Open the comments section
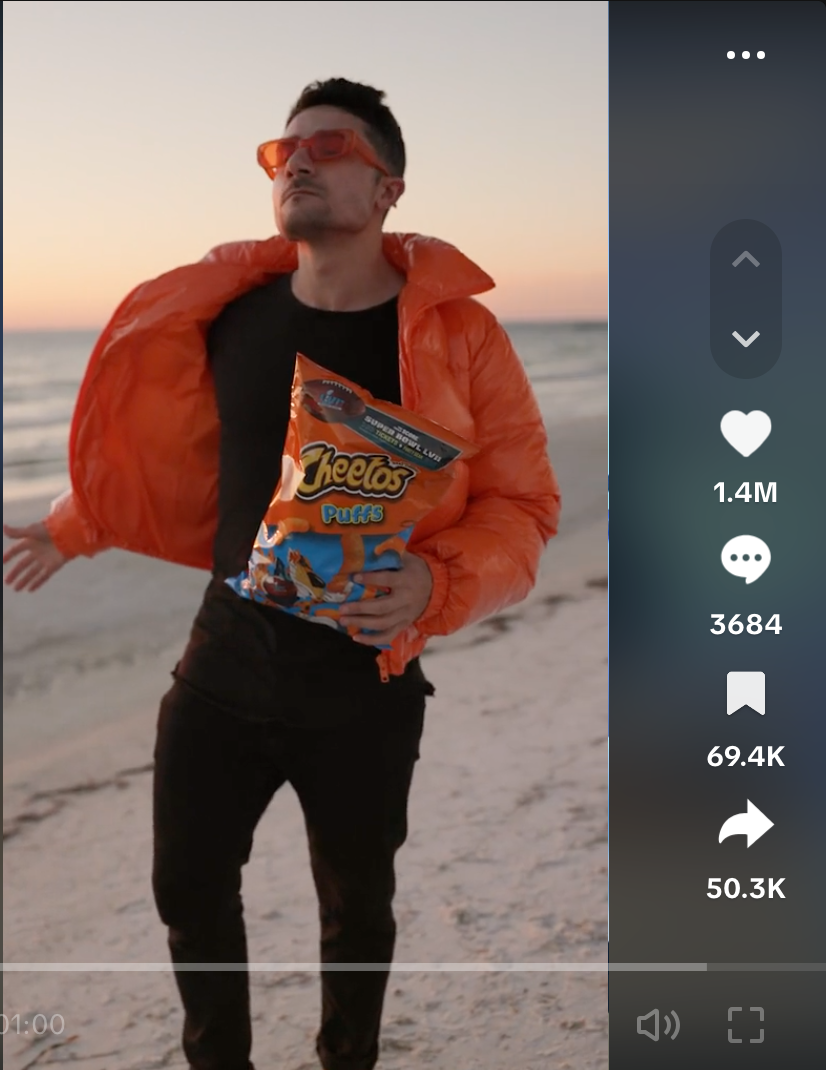This screenshot has width=826, height=1070. pyautogui.click(x=745, y=560)
